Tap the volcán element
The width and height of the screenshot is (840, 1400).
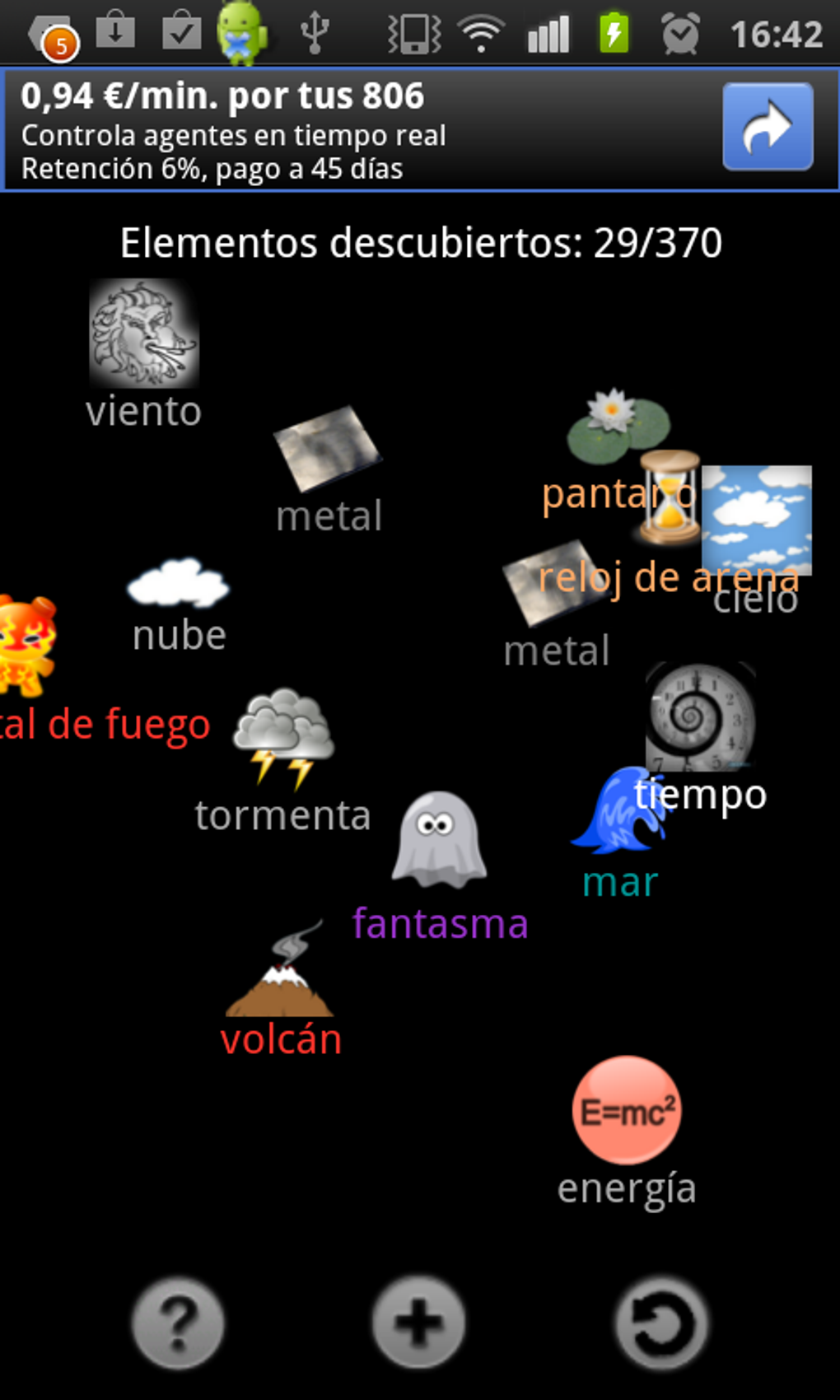(x=280, y=973)
